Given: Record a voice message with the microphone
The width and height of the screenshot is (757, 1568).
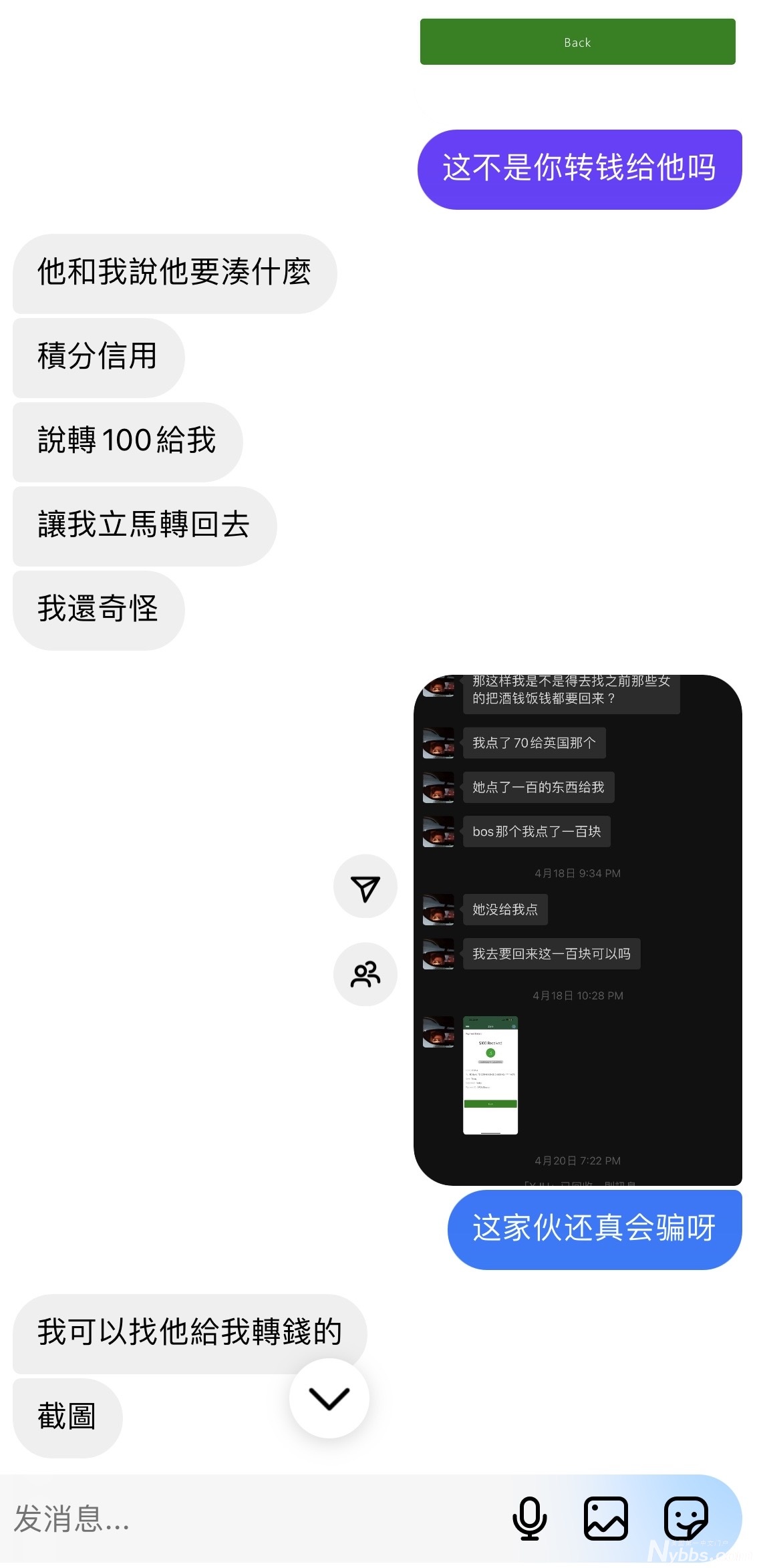Looking at the screenshot, I should [530, 1519].
